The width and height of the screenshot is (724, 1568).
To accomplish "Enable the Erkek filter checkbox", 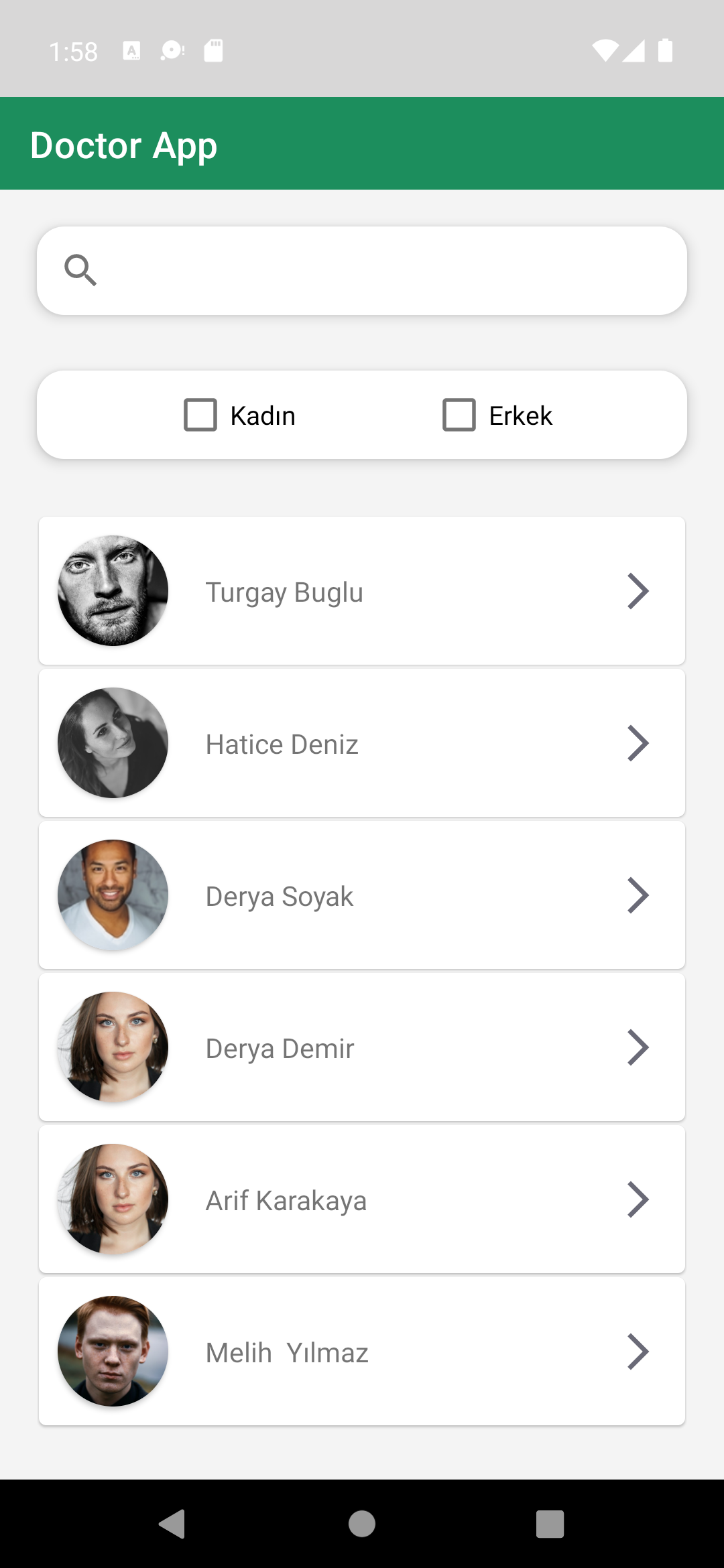I will pyautogui.click(x=459, y=414).
